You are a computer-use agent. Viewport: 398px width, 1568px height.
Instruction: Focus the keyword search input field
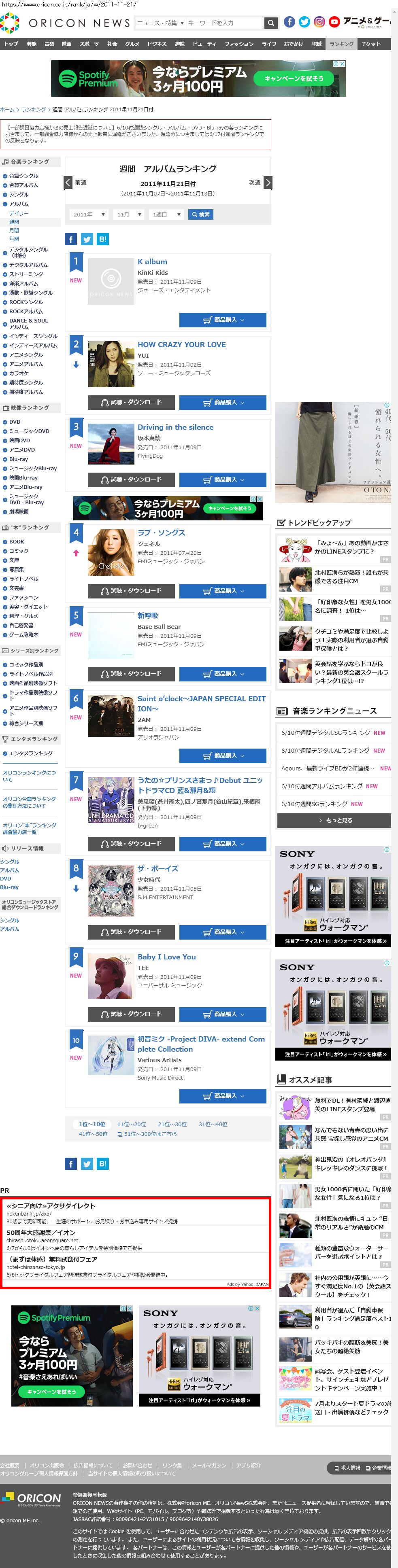[x=223, y=23]
